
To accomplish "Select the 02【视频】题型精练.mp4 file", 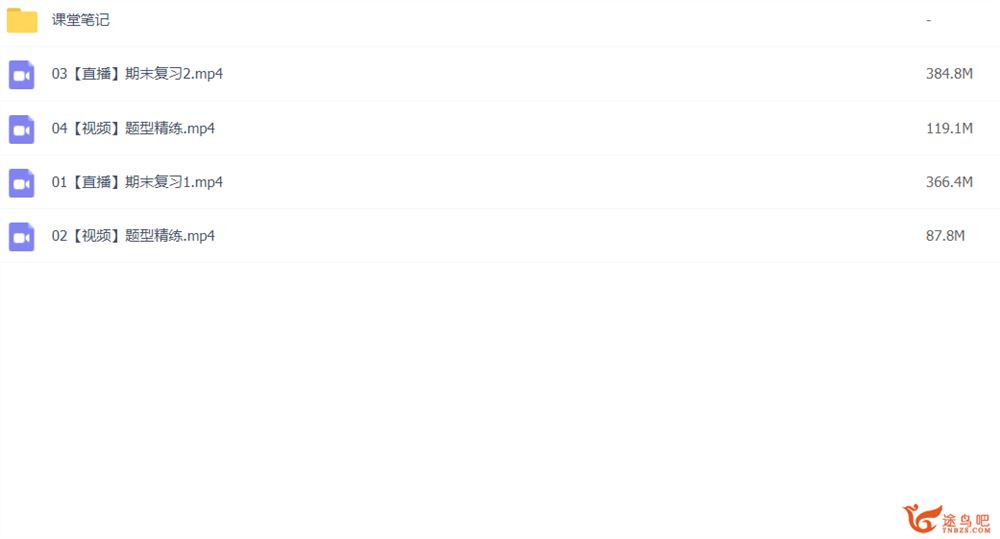I will coord(133,236).
